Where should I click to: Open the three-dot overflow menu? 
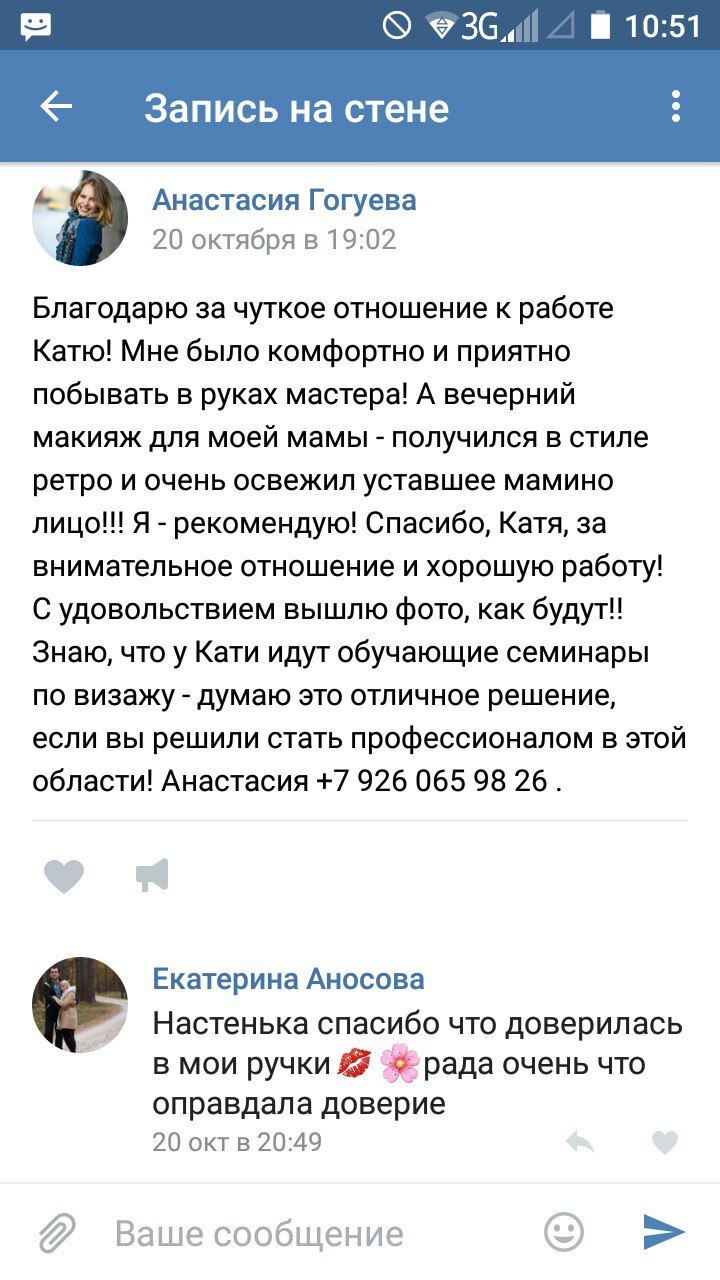click(x=676, y=107)
